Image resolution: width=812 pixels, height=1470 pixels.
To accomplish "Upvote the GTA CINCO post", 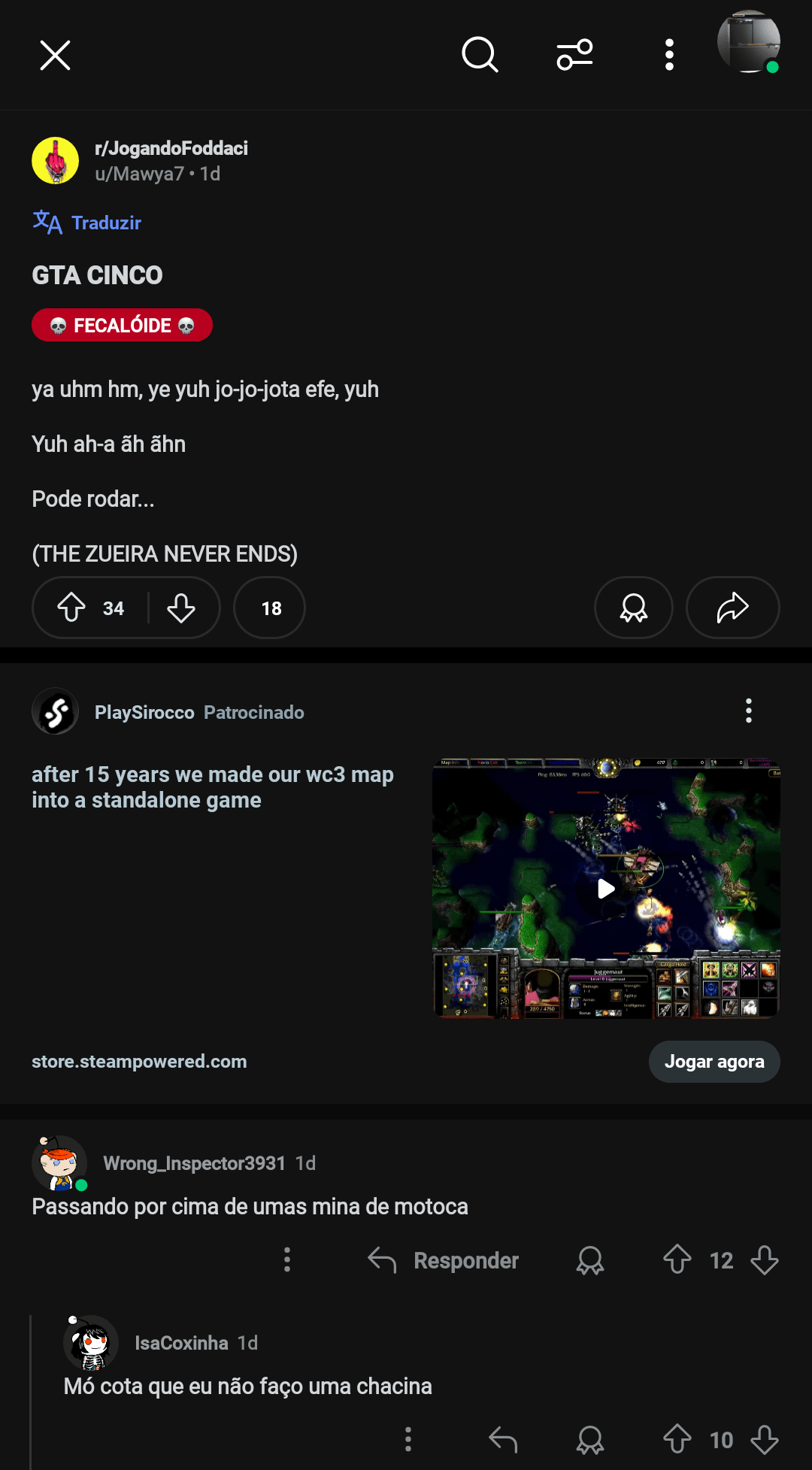I will click(72, 608).
